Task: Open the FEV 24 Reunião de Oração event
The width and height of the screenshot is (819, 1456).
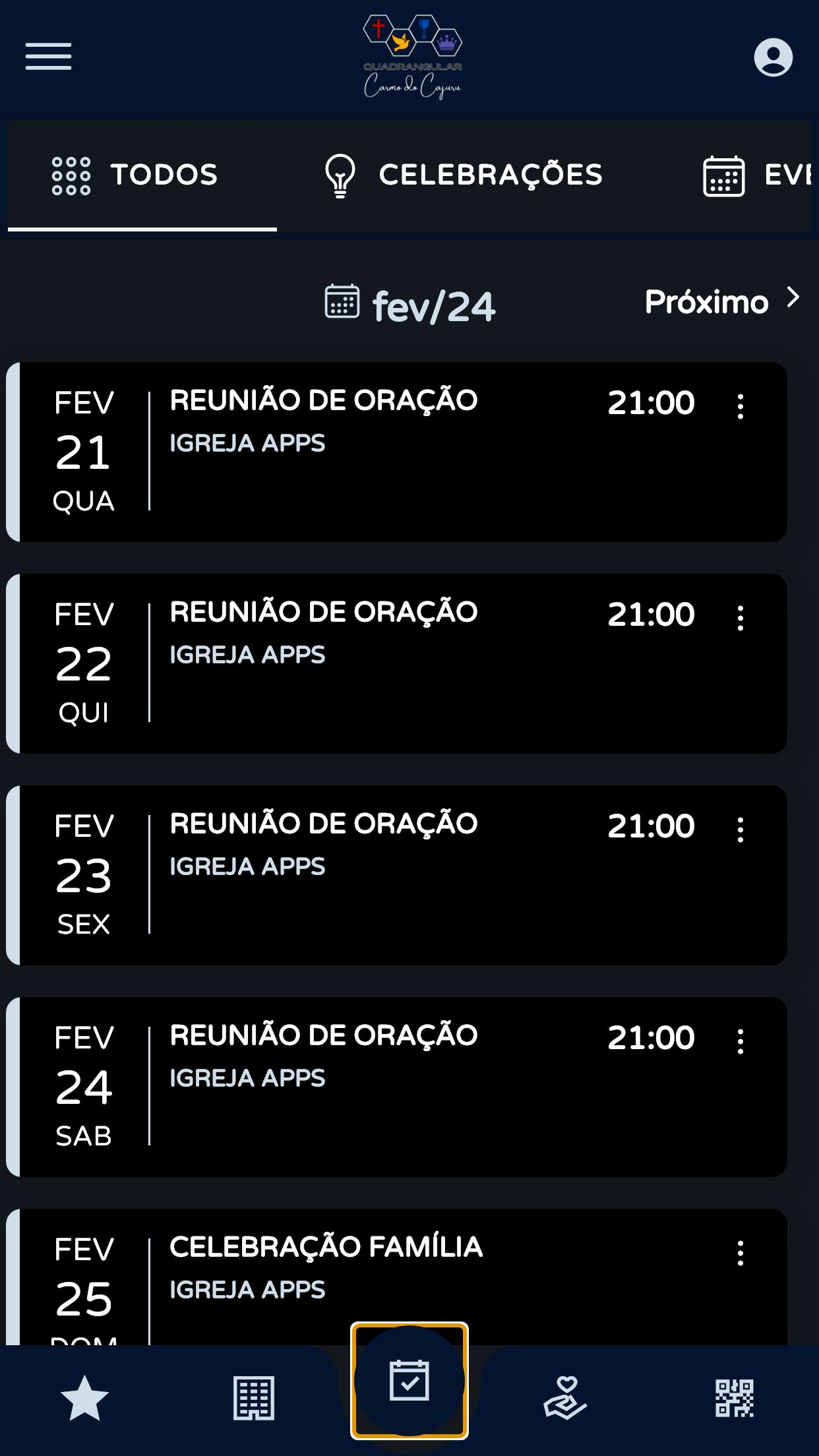Action: 396,1087
